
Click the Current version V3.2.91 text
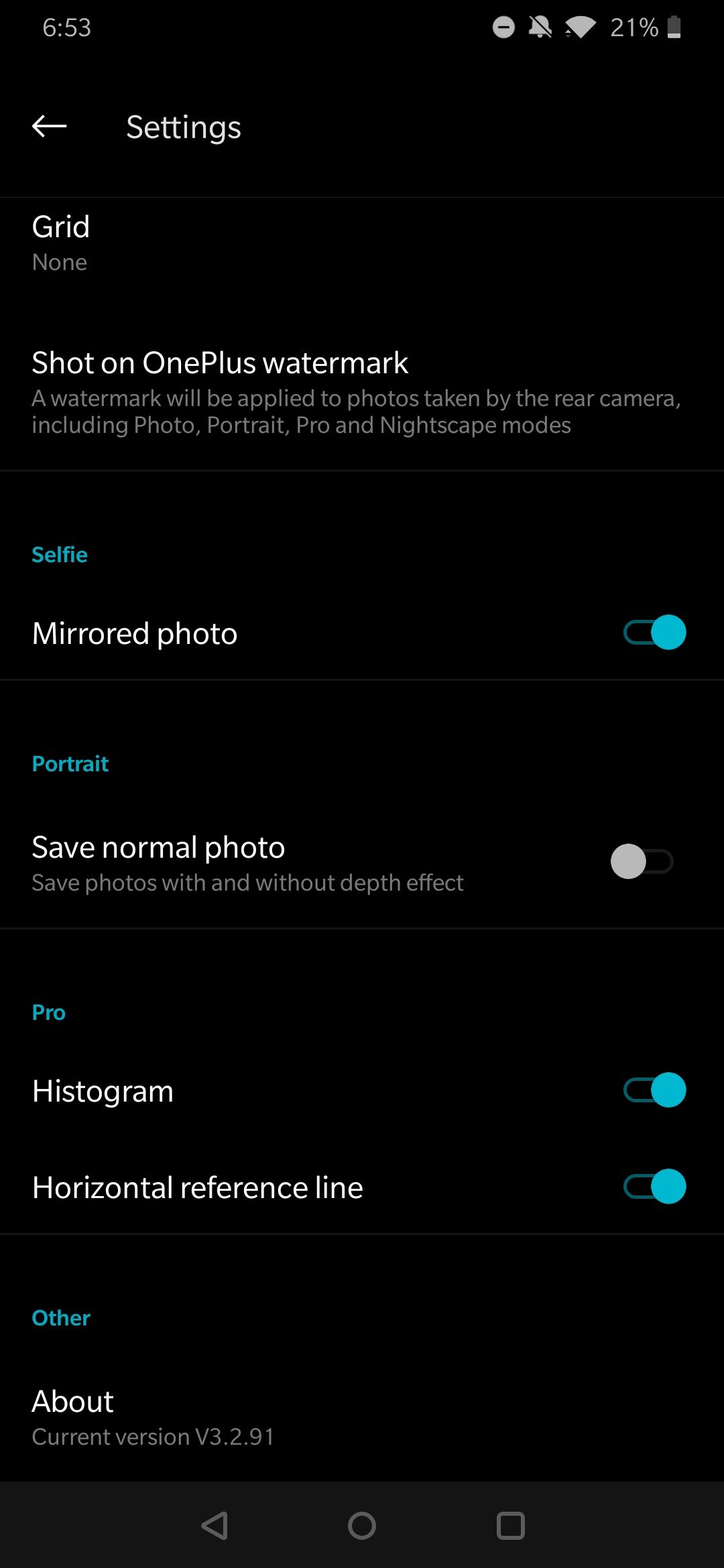tap(153, 1436)
